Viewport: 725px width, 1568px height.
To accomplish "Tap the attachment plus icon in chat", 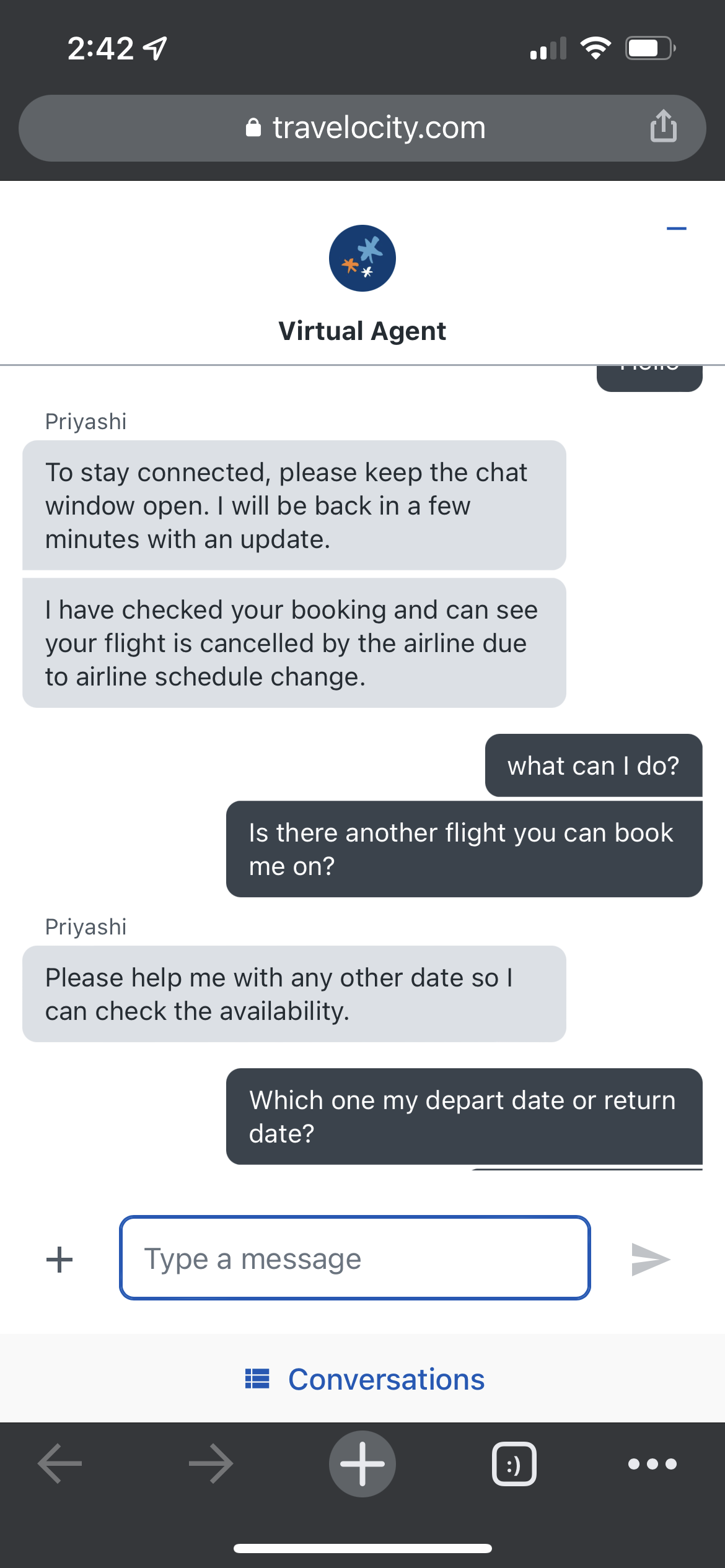I will pos(59,1258).
